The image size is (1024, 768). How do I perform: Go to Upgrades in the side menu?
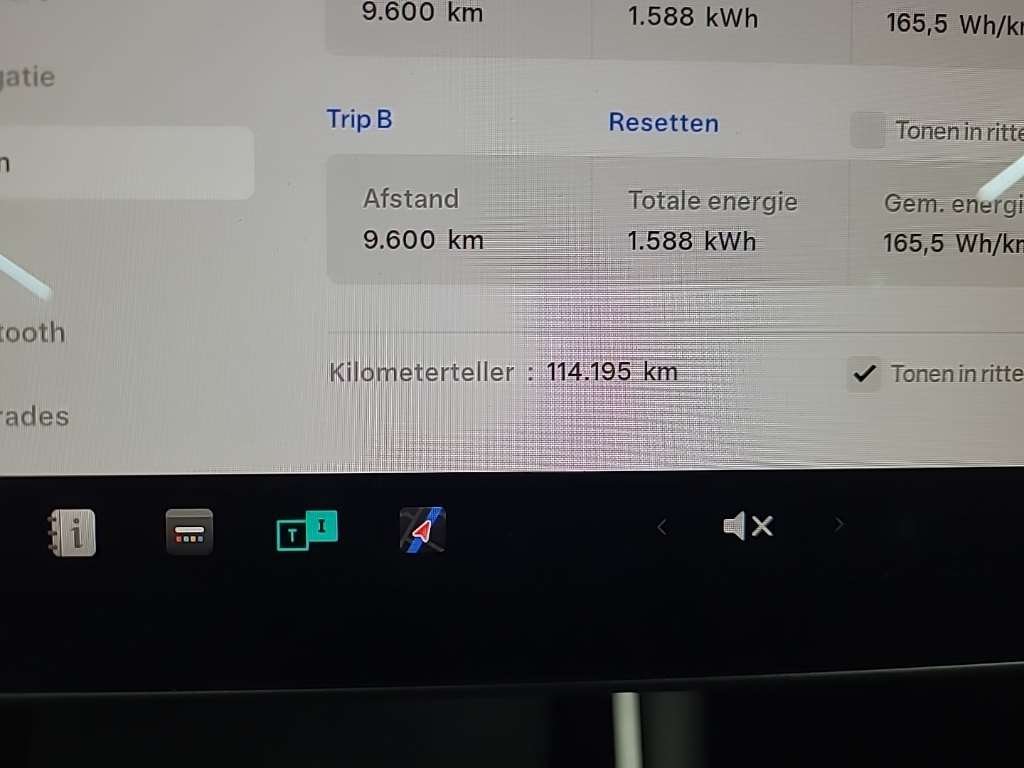(34, 416)
